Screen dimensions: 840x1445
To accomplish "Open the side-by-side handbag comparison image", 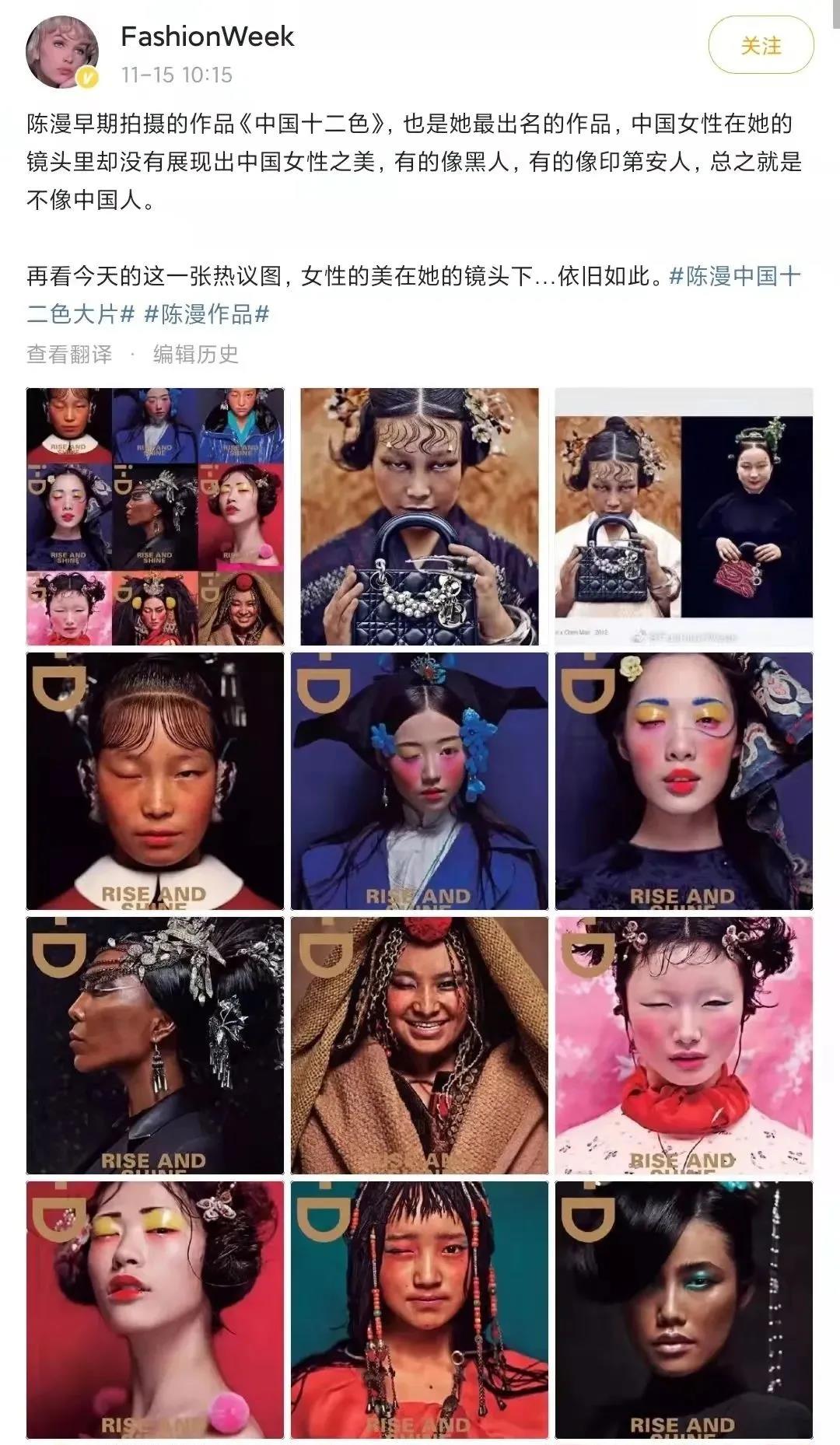I will pyautogui.click(x=684, y=517).
